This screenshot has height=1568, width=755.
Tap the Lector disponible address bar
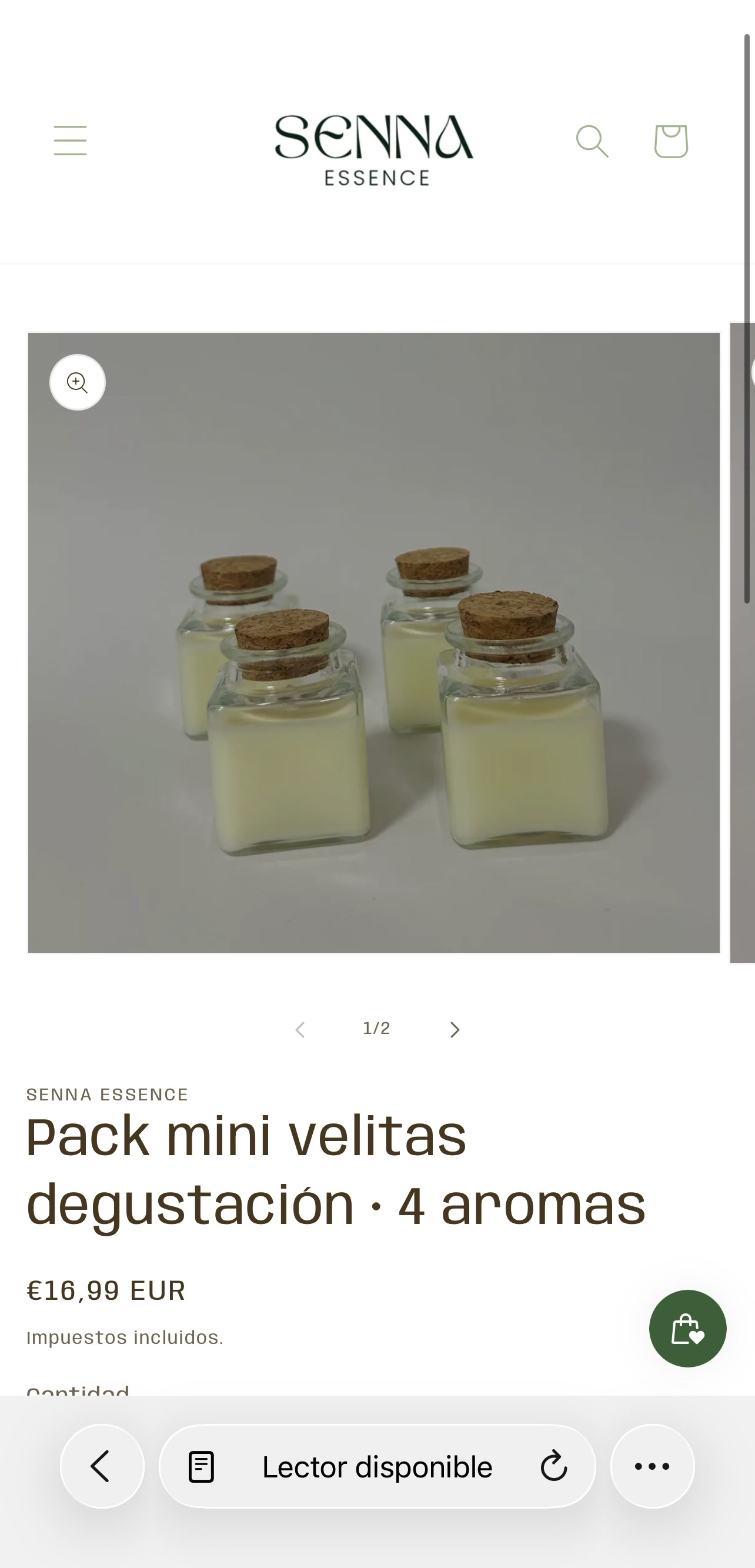[377, 1466]
